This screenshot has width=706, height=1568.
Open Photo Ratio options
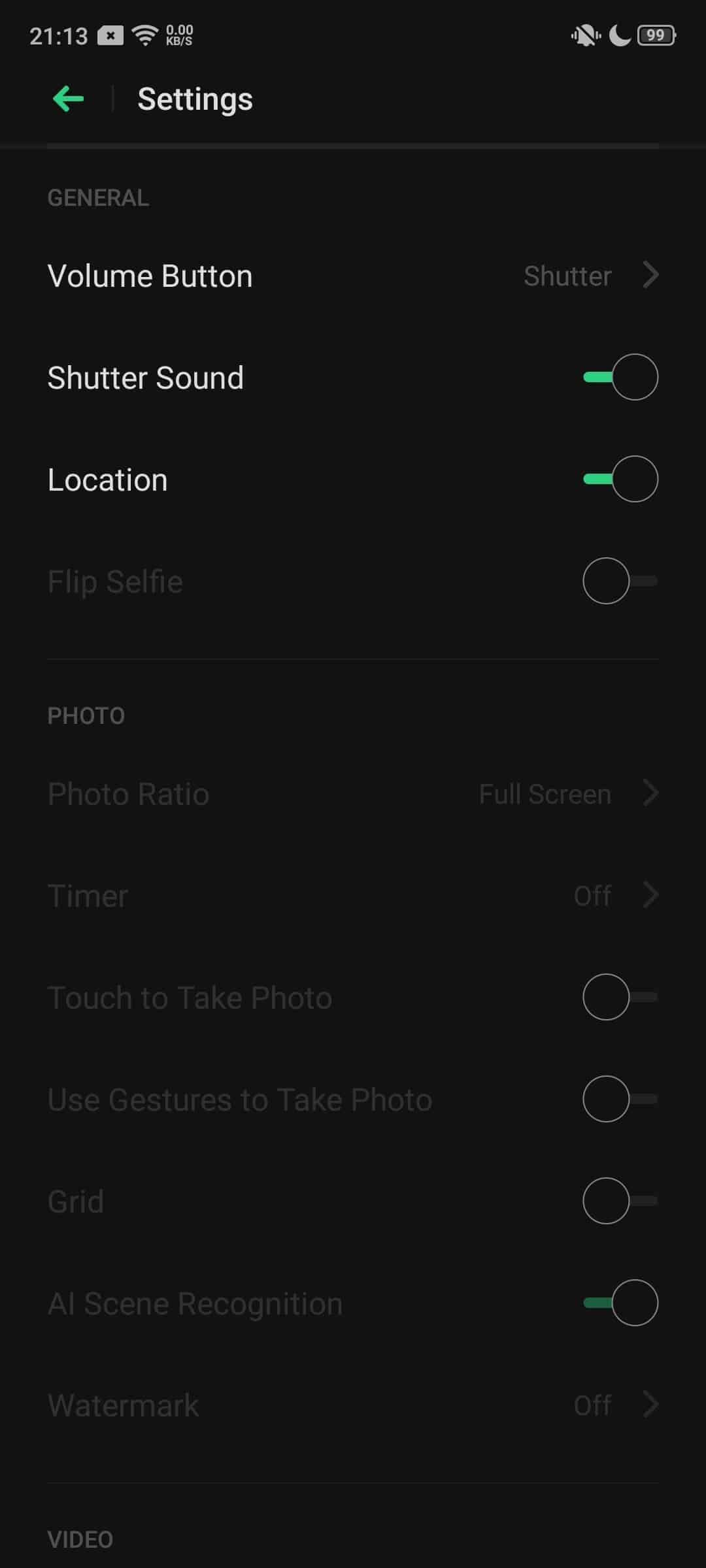pyautogui.click(x=353, y=794)
